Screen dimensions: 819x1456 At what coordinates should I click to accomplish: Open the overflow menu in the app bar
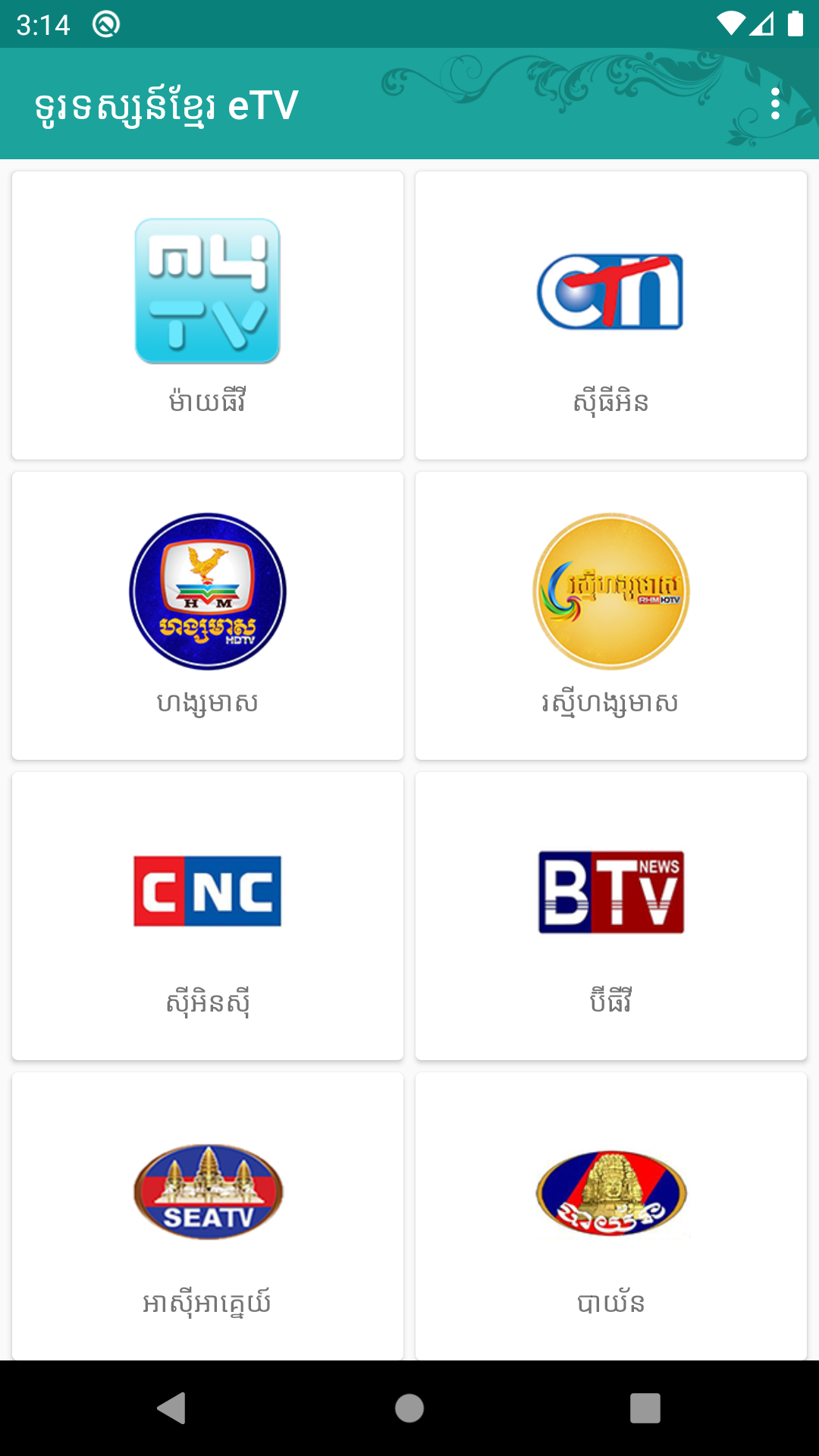click(x=775, y=104)
